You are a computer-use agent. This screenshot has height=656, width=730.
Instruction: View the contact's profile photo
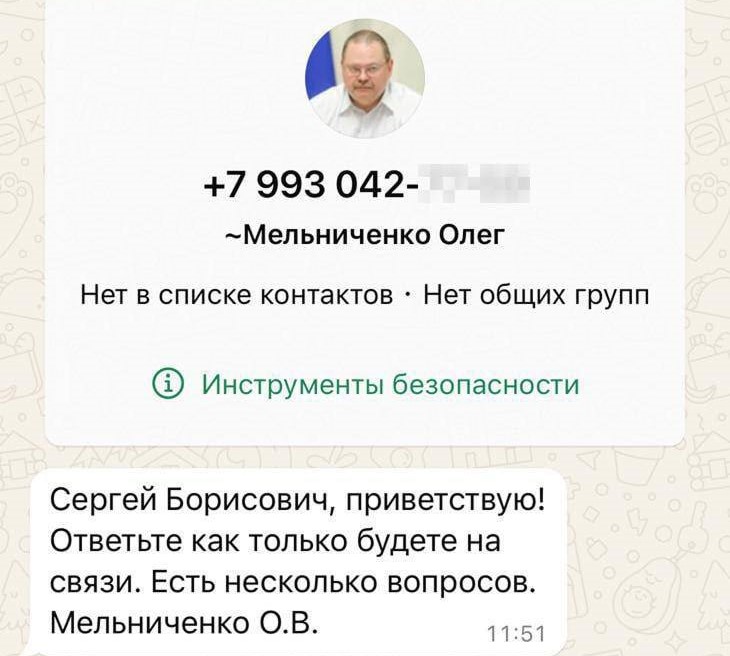[365, 78]
